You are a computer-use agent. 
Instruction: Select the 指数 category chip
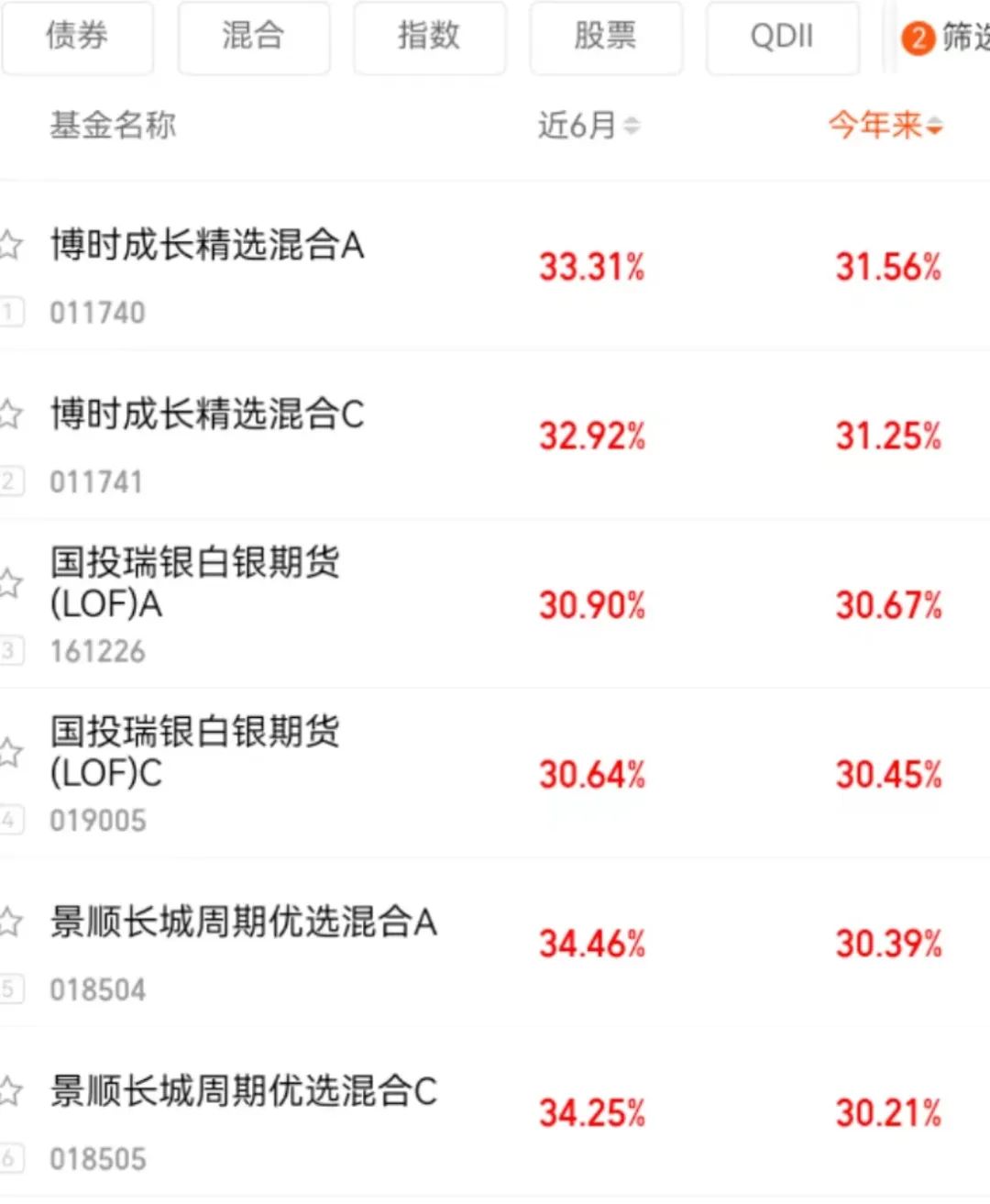(429, 37)
